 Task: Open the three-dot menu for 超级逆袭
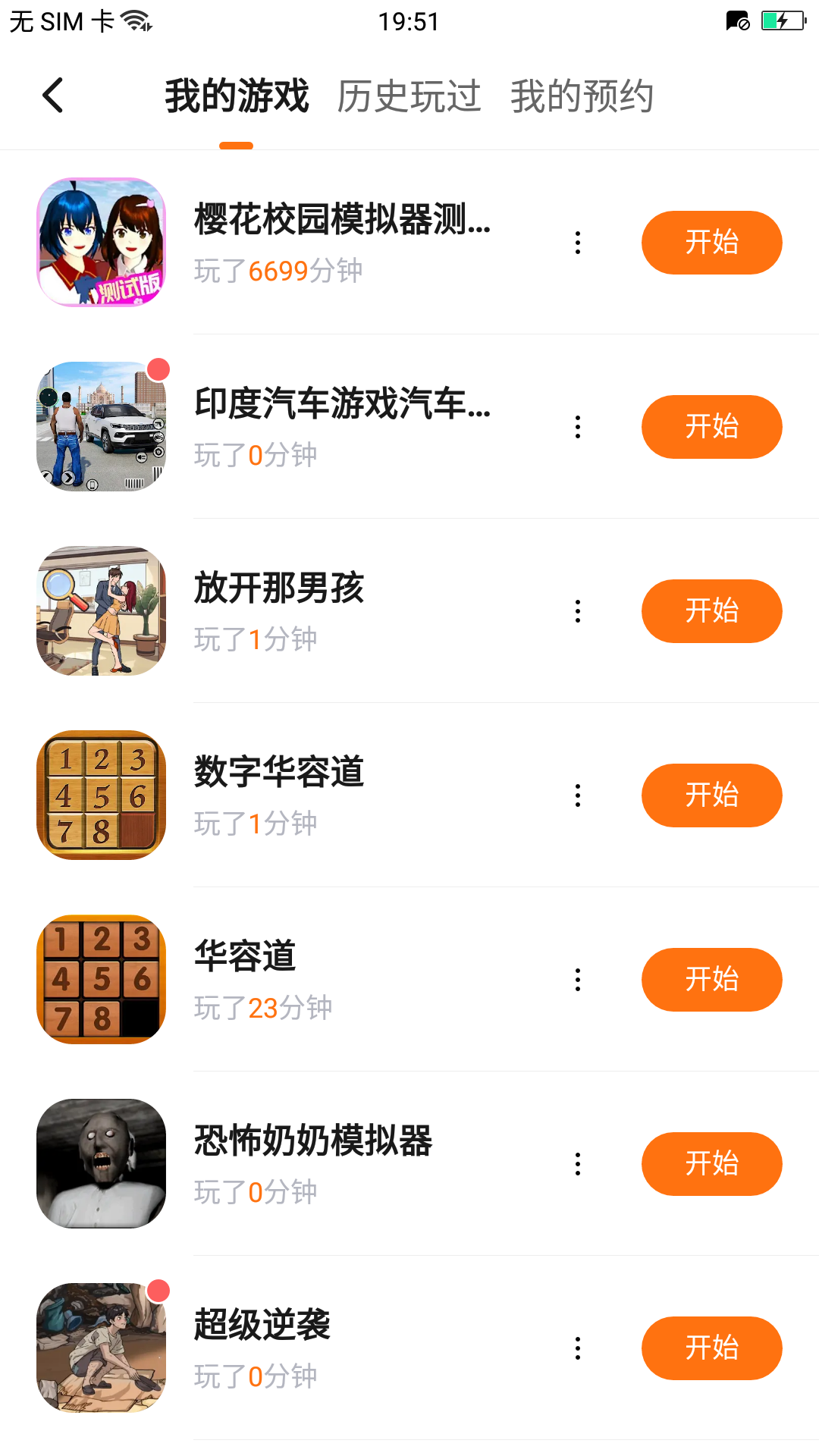coord(578,1348)
